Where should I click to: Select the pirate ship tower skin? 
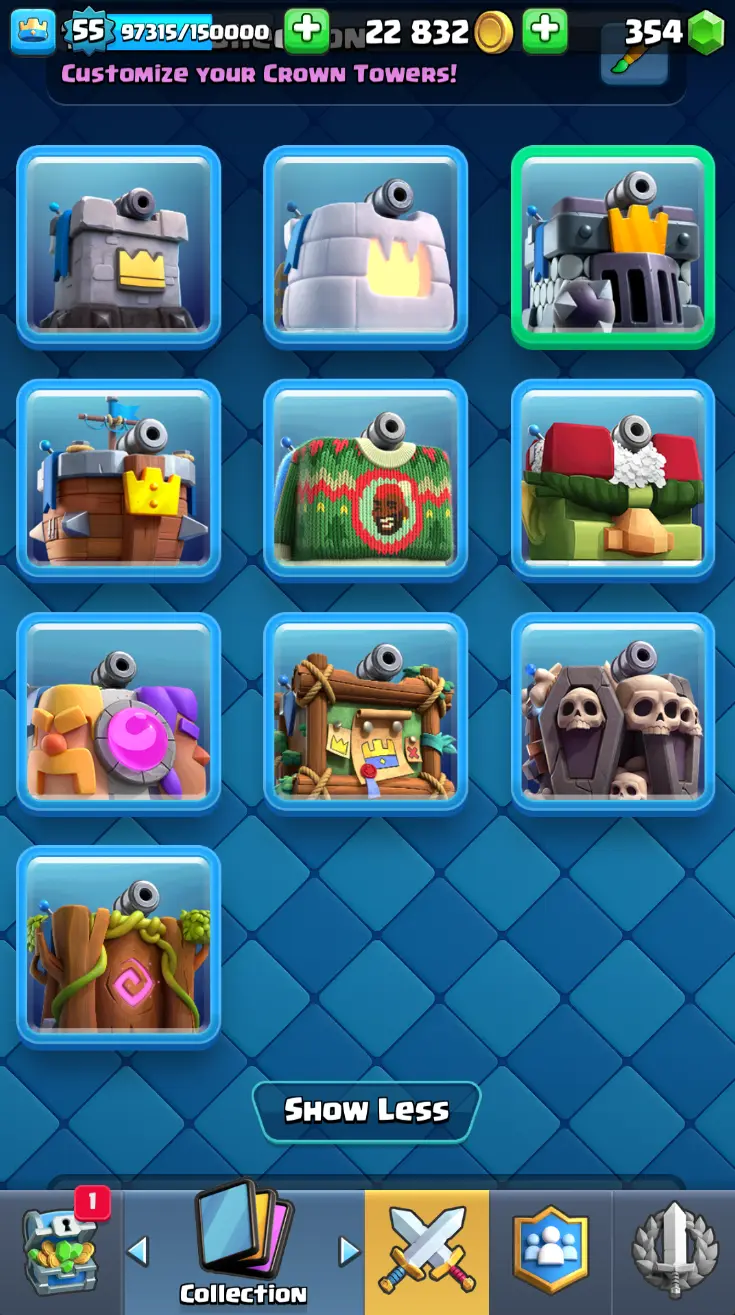coord(118,478)
